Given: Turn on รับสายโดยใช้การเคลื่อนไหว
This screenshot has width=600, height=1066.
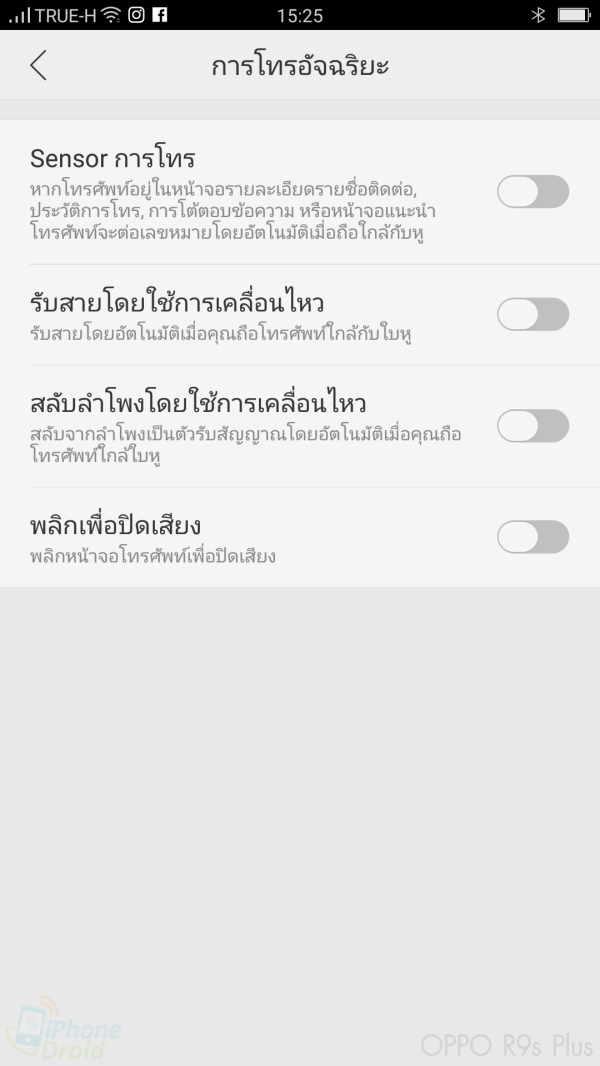Looking at the screenshot, I should point(533,314).
